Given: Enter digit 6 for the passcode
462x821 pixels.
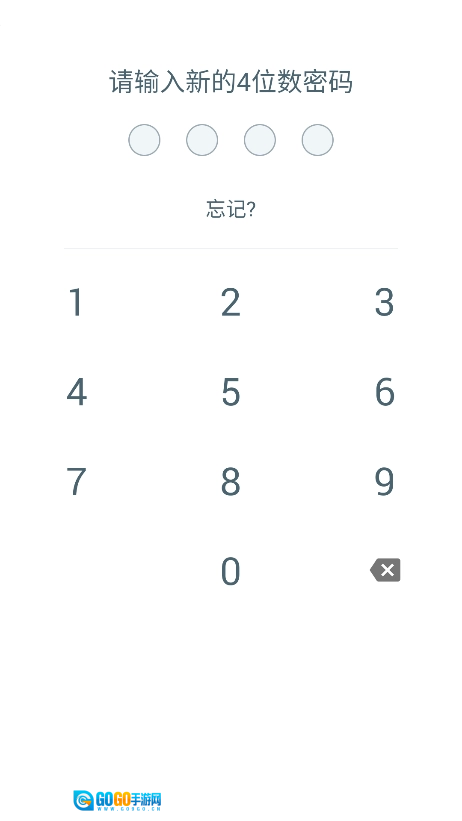Looking at the screenshot, I should (384, 392).
